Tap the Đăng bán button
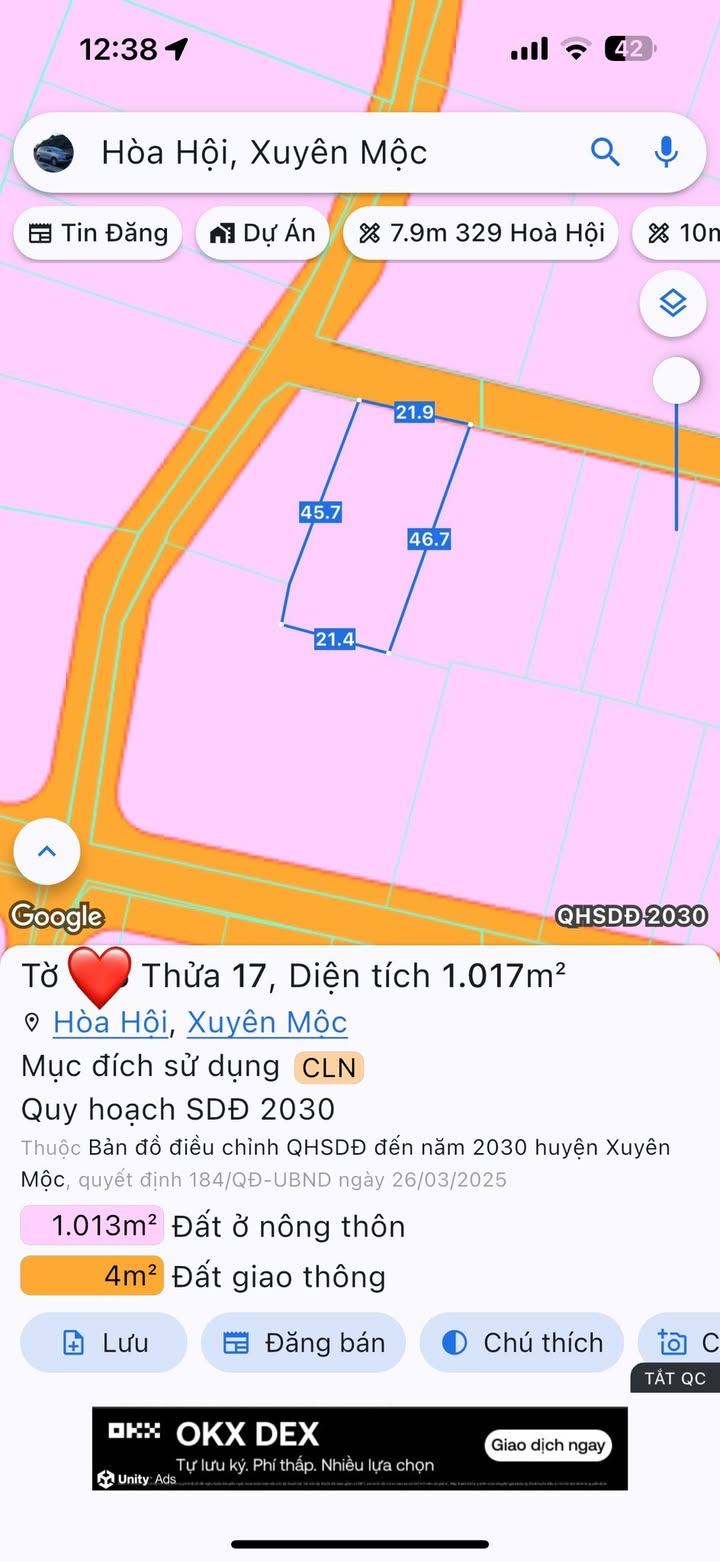Viewport: 720px width, 1562px height. [303, 1342]
